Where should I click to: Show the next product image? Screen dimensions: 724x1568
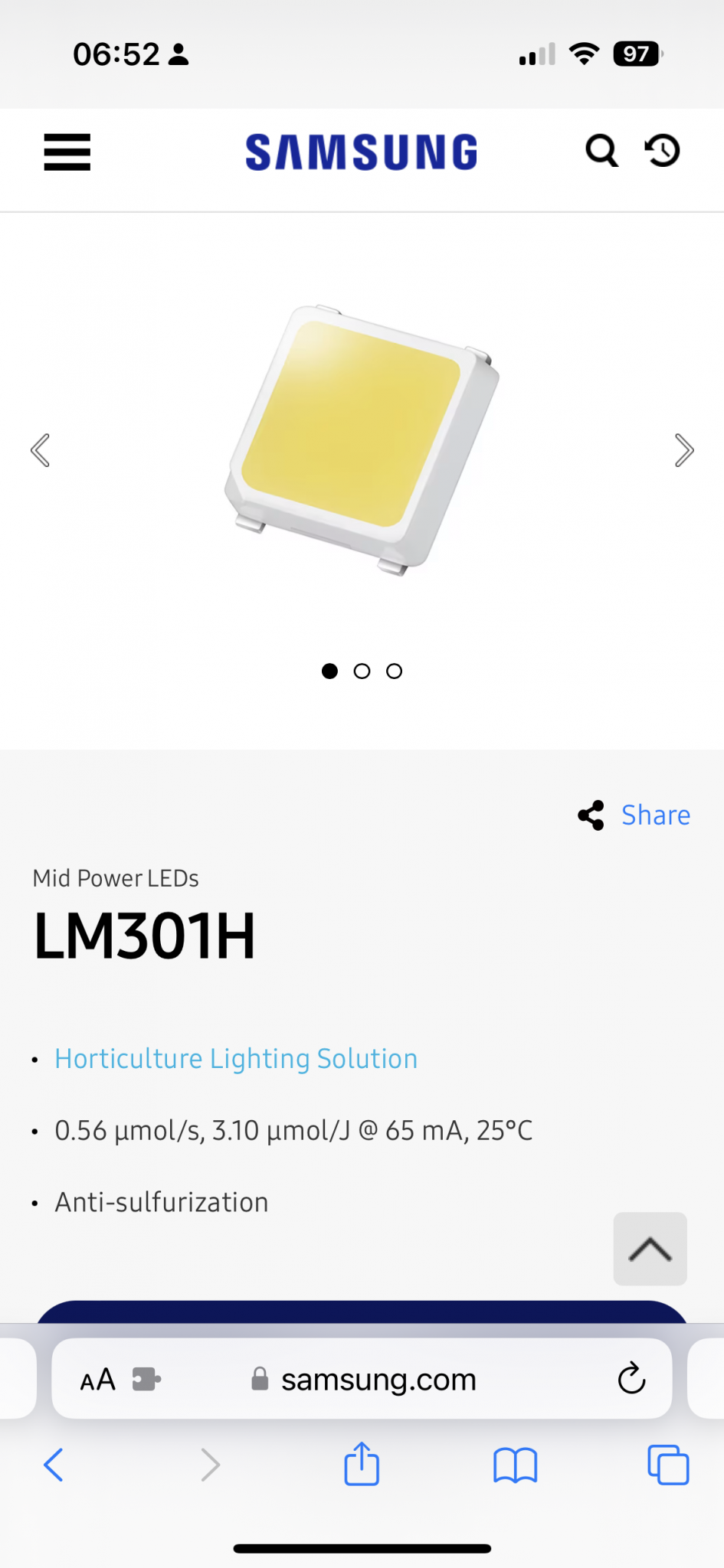tap(683, 450)
